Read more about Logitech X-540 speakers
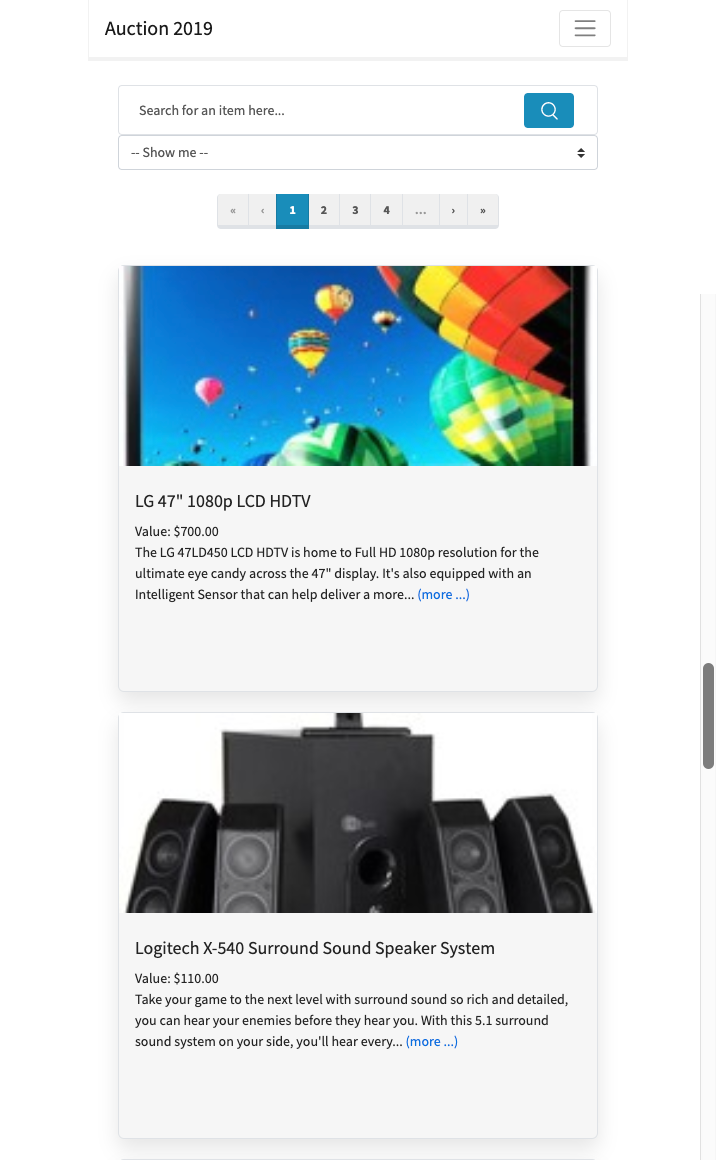The width and height of the screenshot is (716, 1160). tap(431, 1042)
